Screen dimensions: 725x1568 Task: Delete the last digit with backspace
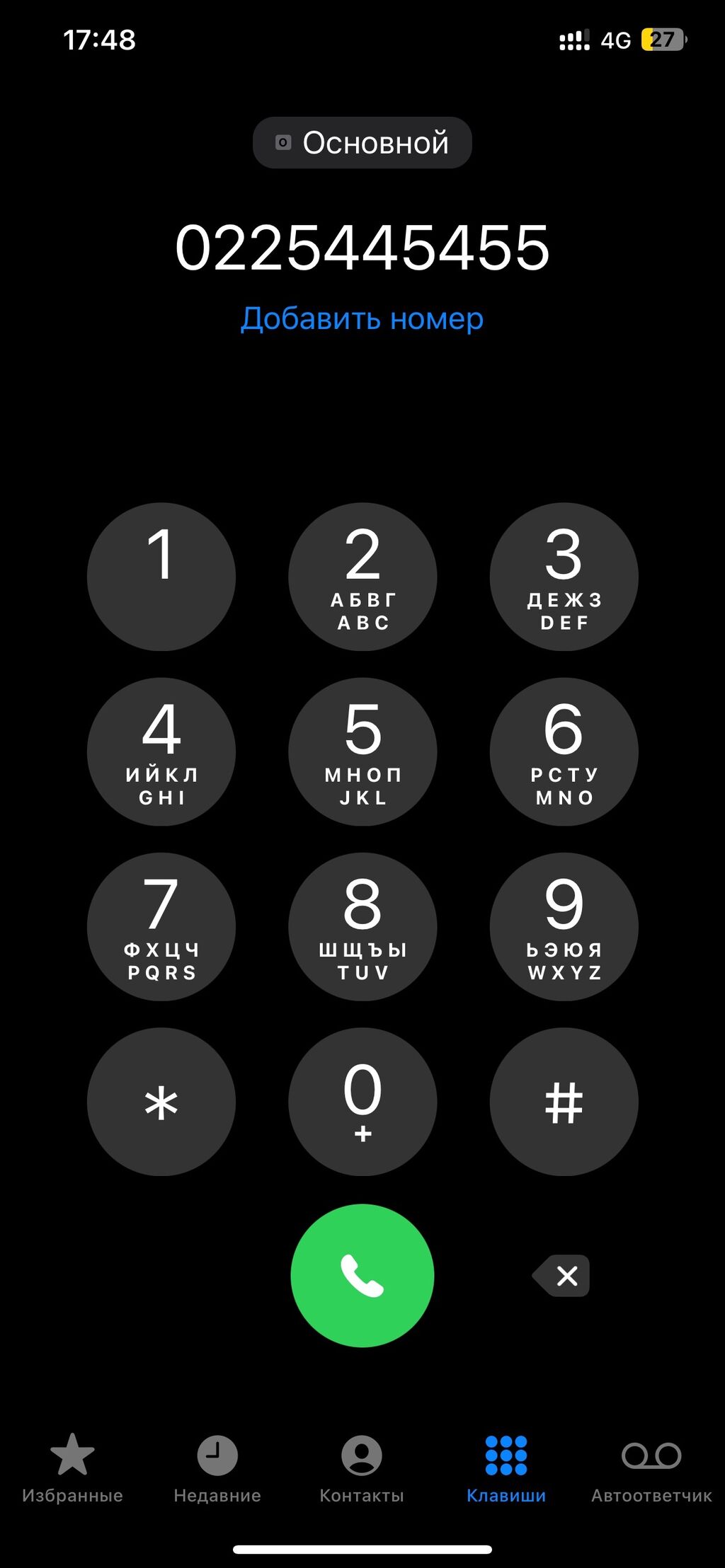(562, 1276)
